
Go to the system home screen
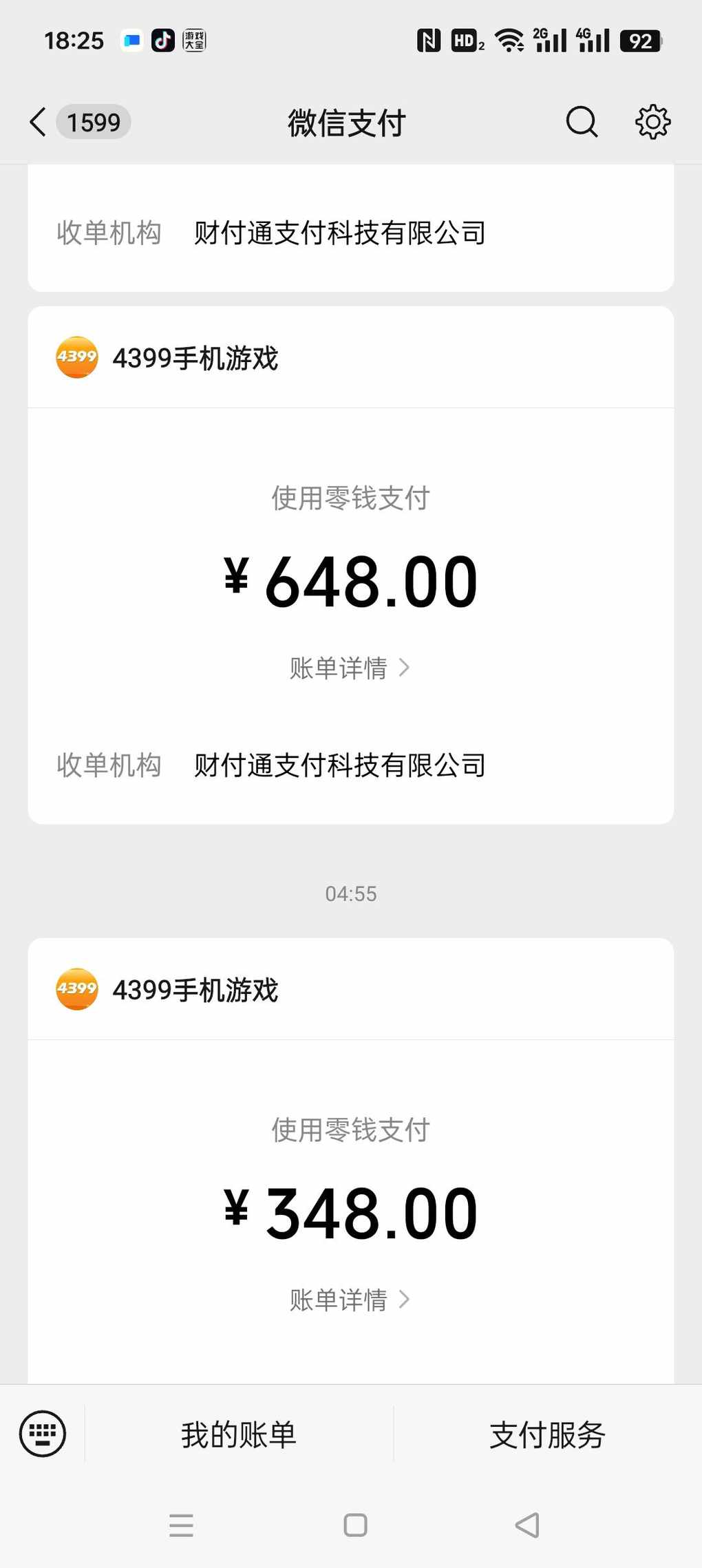pyautogui.click(x=355, y=1525)
